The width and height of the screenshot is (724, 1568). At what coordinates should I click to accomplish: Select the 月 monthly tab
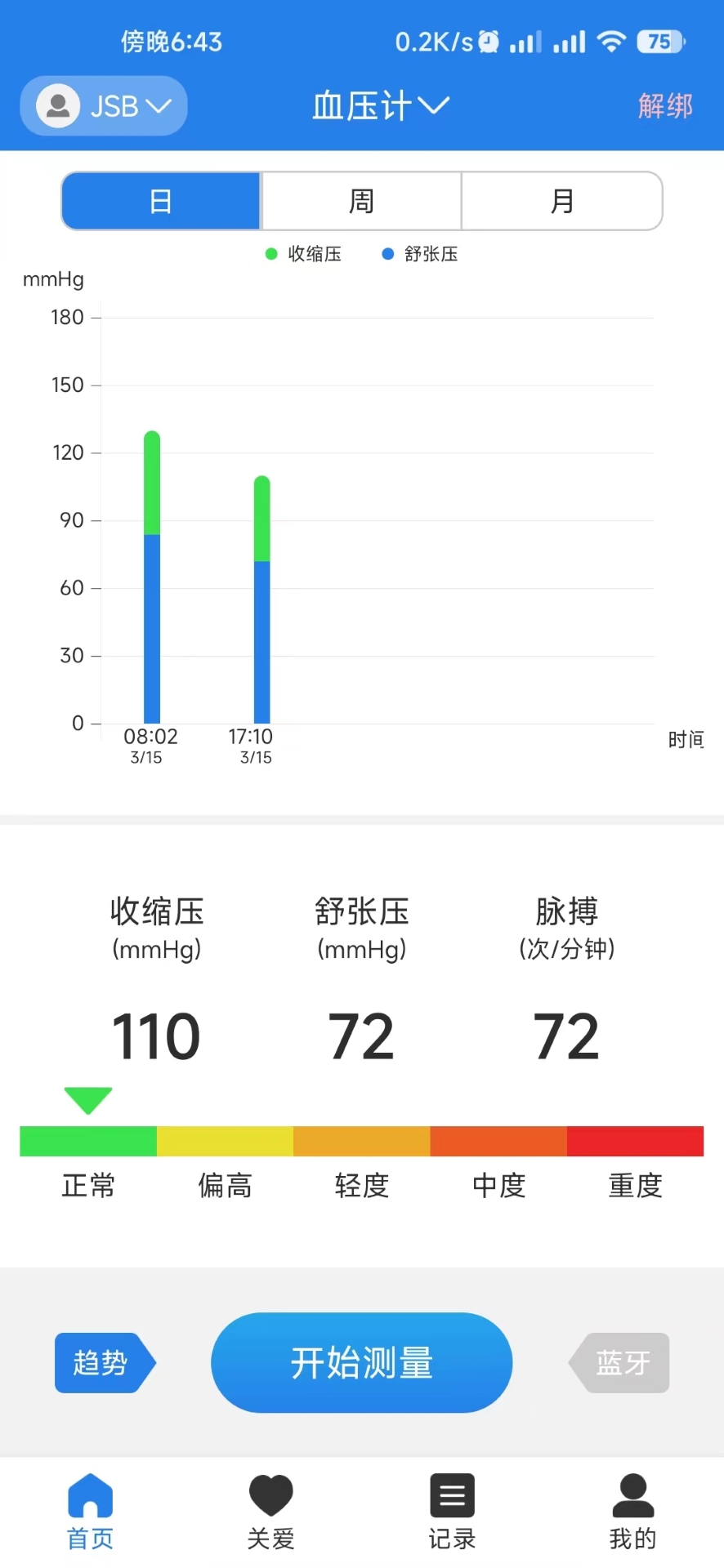(x=561, y=200)
